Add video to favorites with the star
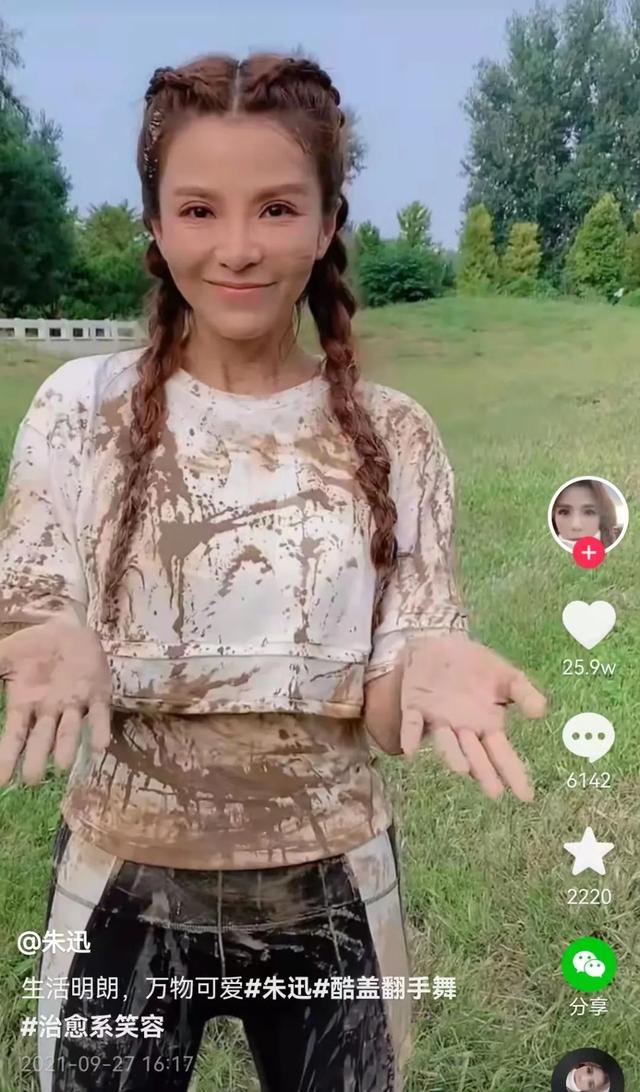 [589, 852]
